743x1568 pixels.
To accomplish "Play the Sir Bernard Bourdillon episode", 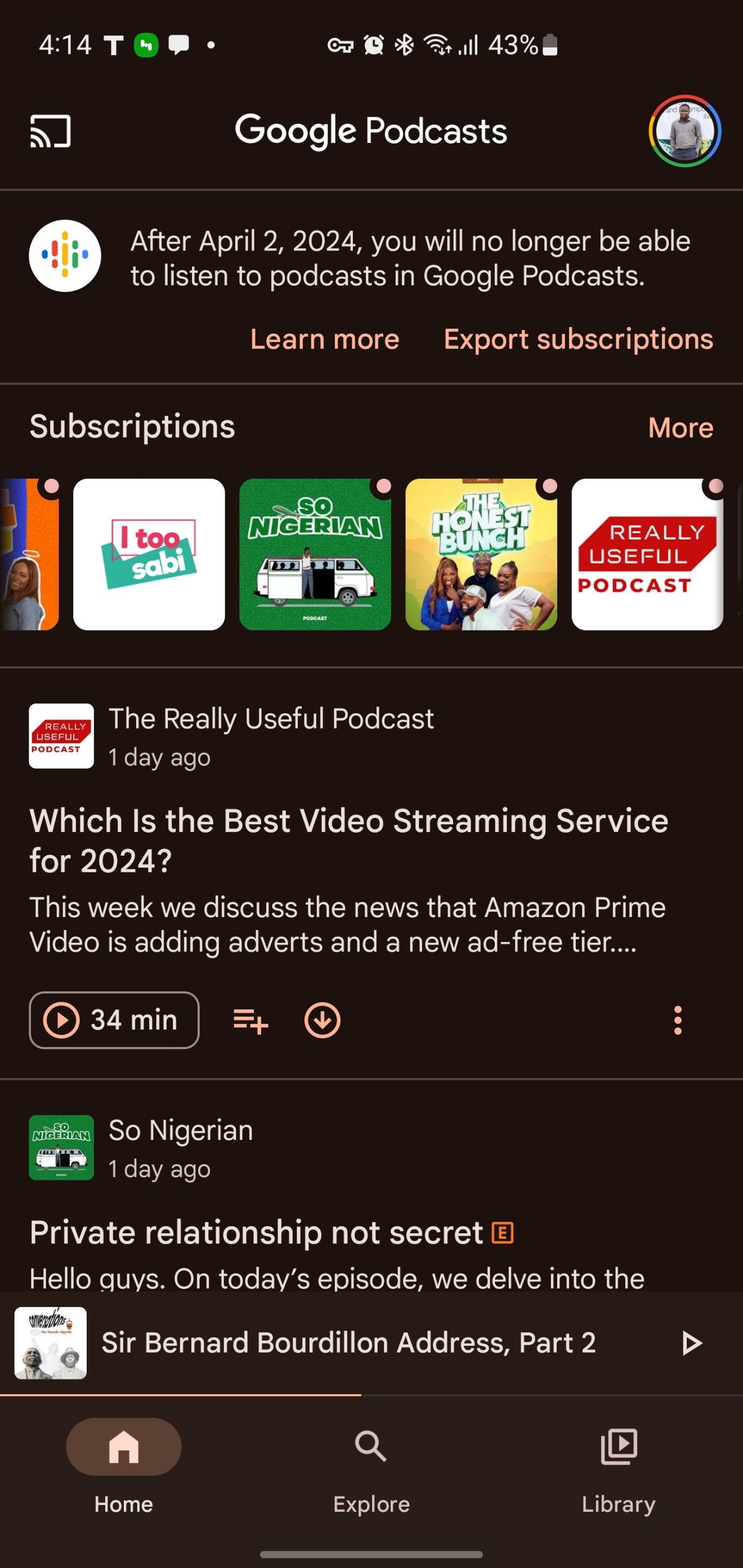I will 691,1342.
